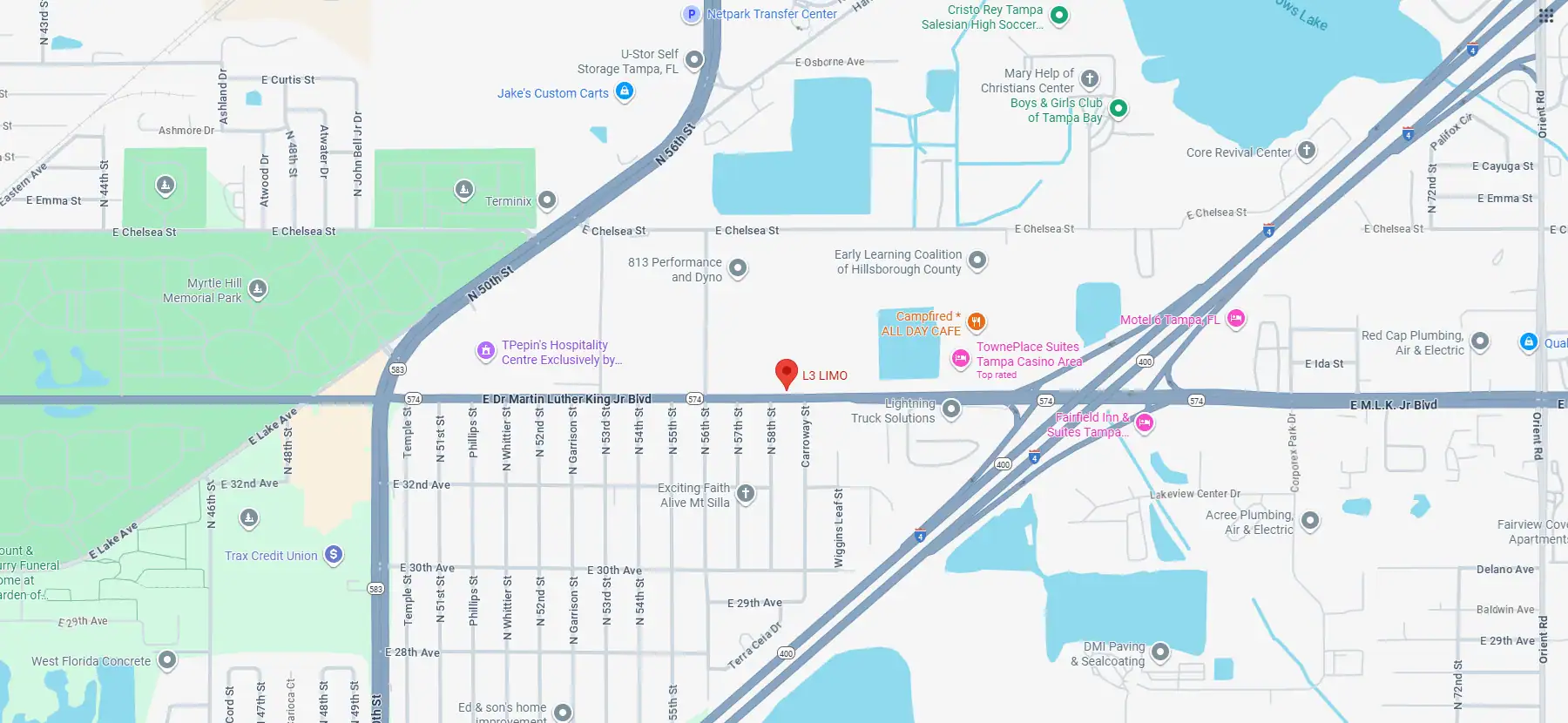Open Jake's Custom Carts marker
Image resolution: width=1568 pixels, height=723 pixels.
click(625, 91)
